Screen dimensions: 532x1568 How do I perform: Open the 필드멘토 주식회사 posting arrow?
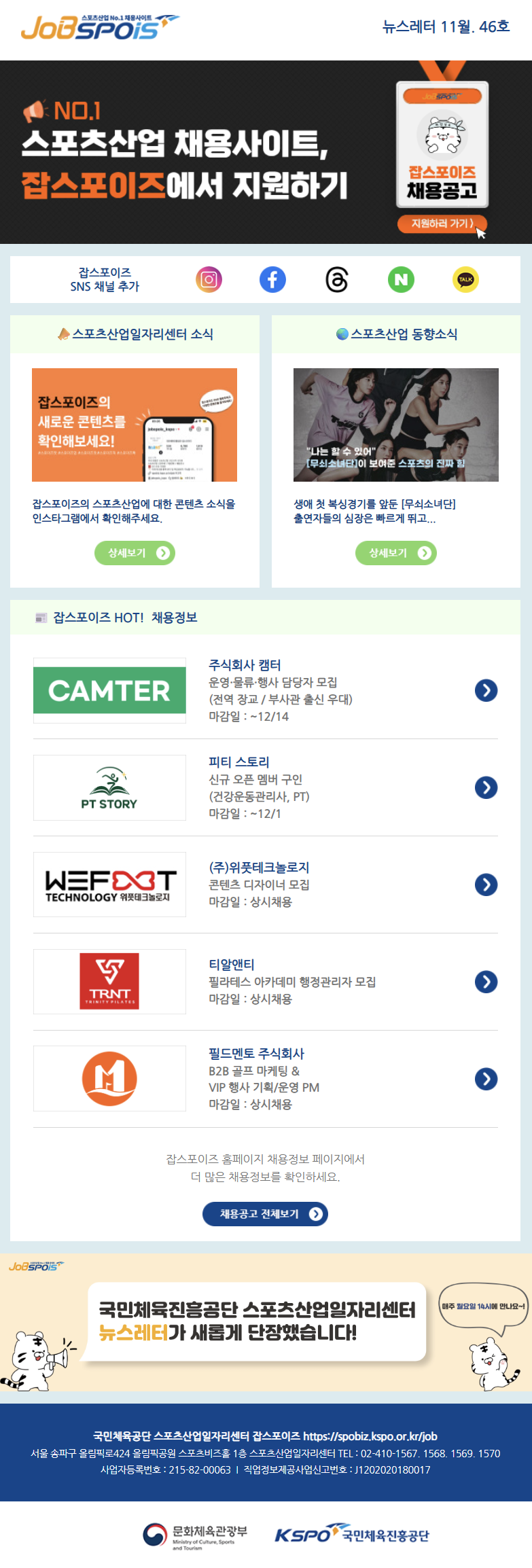tap(486, 1079)
